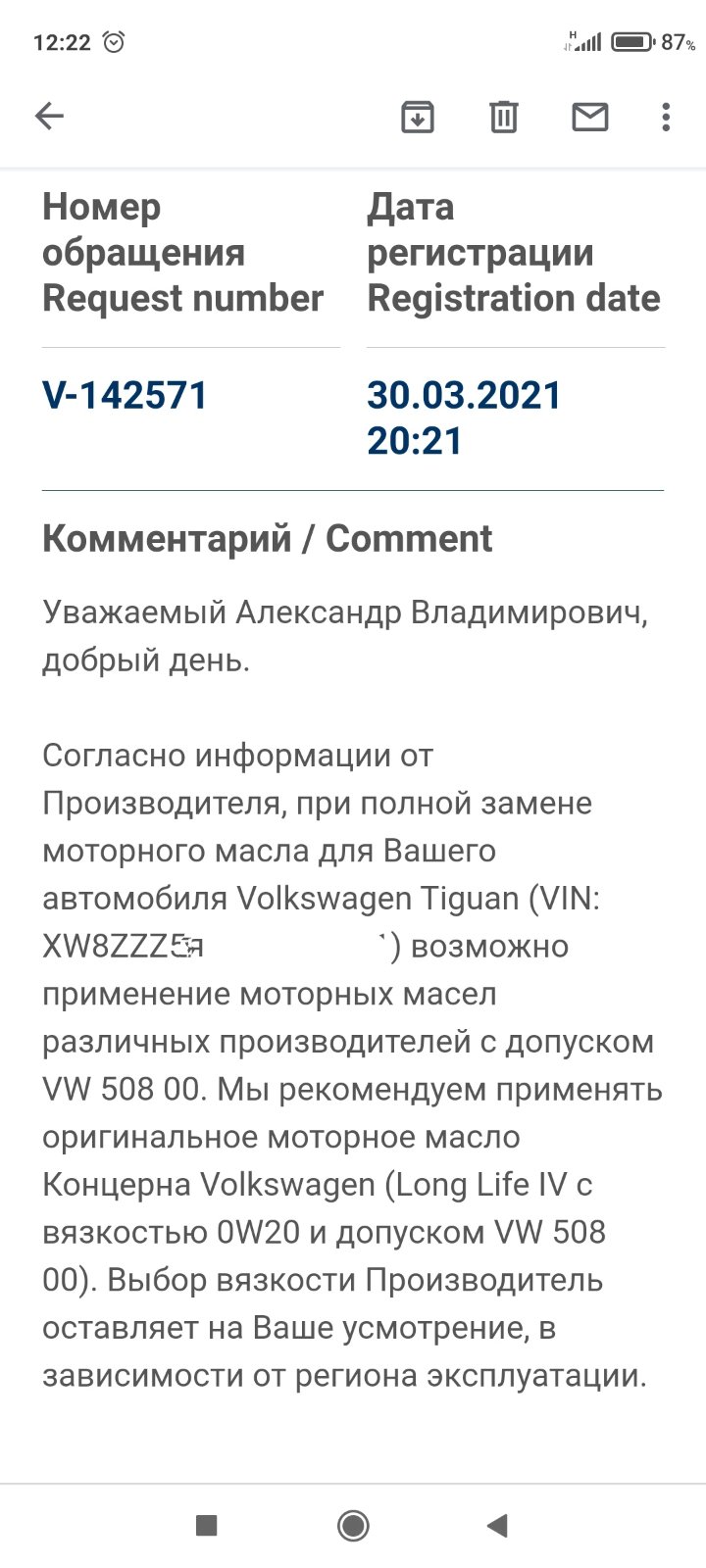Screen dimensions: 706x1568
Task: Tap the system home button
Action: [x=353, y=1525]
